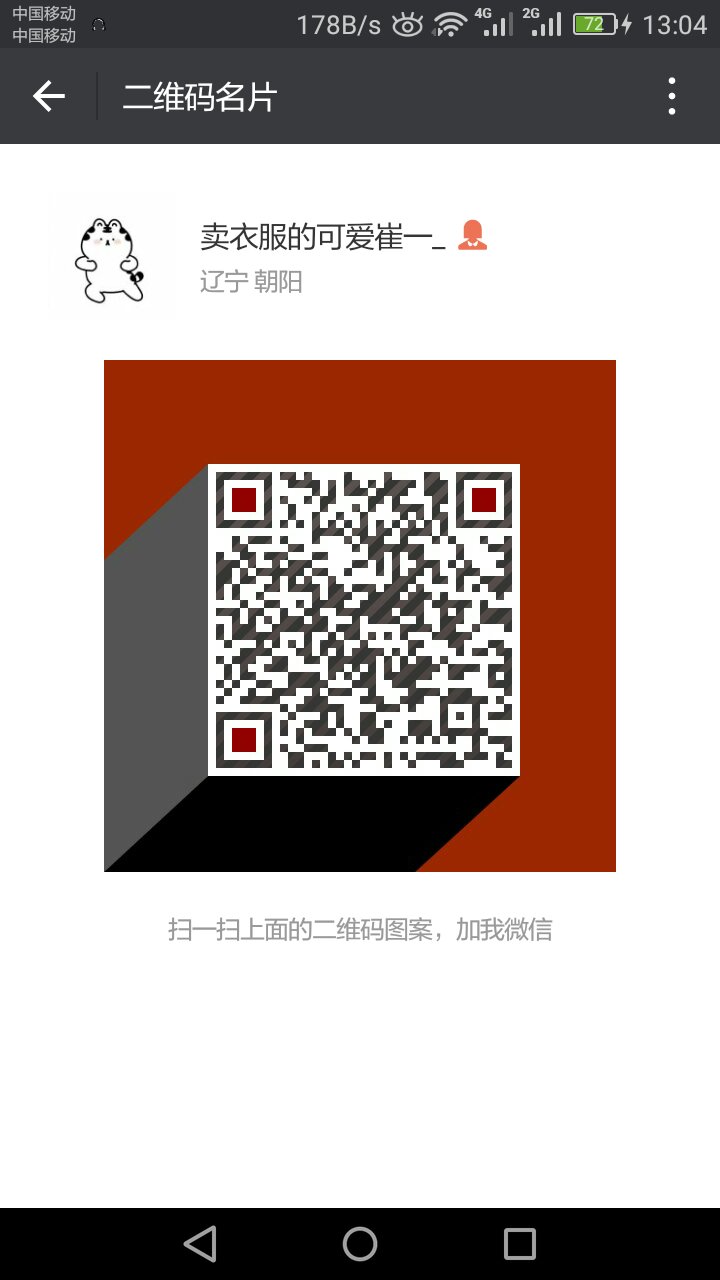Open the three-dot overflow menu
Viewport: 720px width, 1280px height.
pyautogui.click(x=672, y=97)
